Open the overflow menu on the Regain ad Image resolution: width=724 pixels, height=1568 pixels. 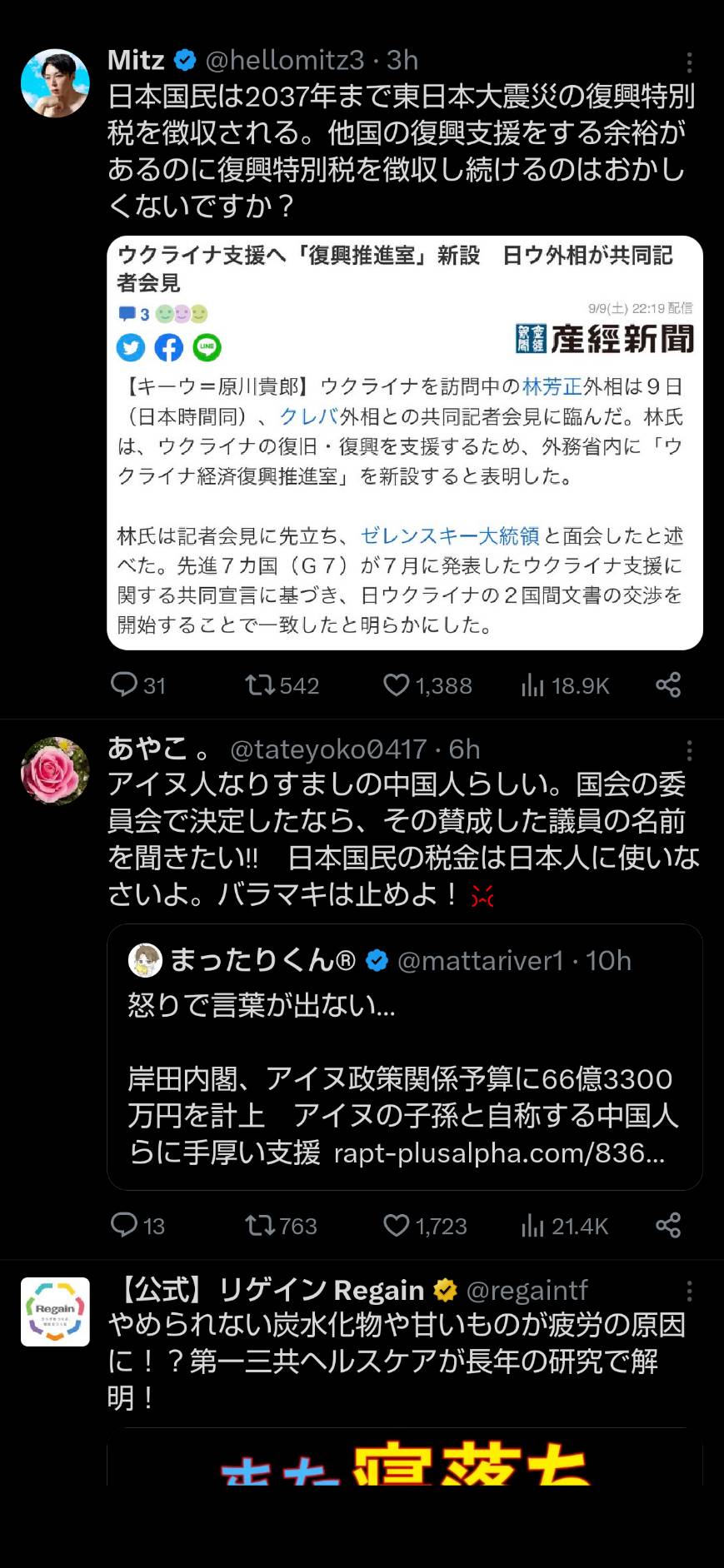click(689, 1292)
